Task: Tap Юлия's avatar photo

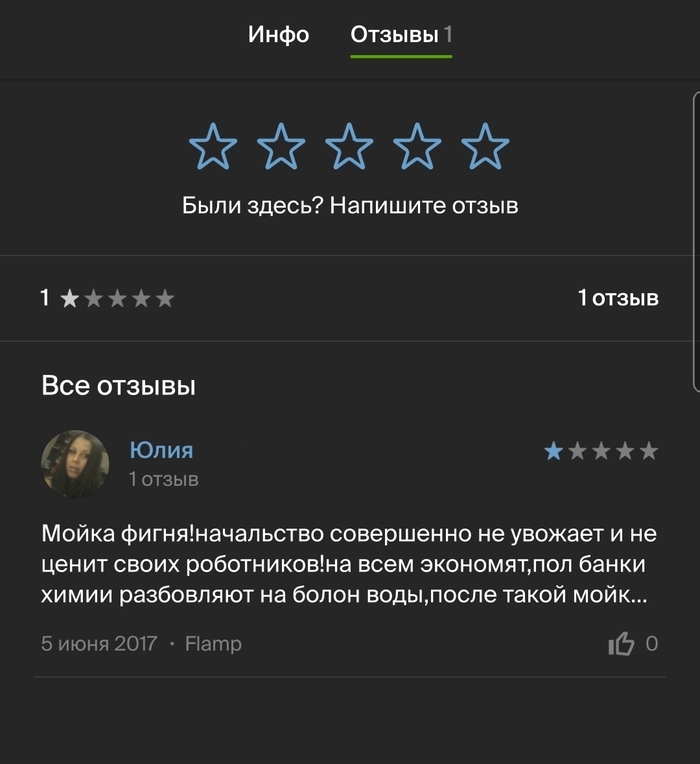Action: click(x=75, y=464)
